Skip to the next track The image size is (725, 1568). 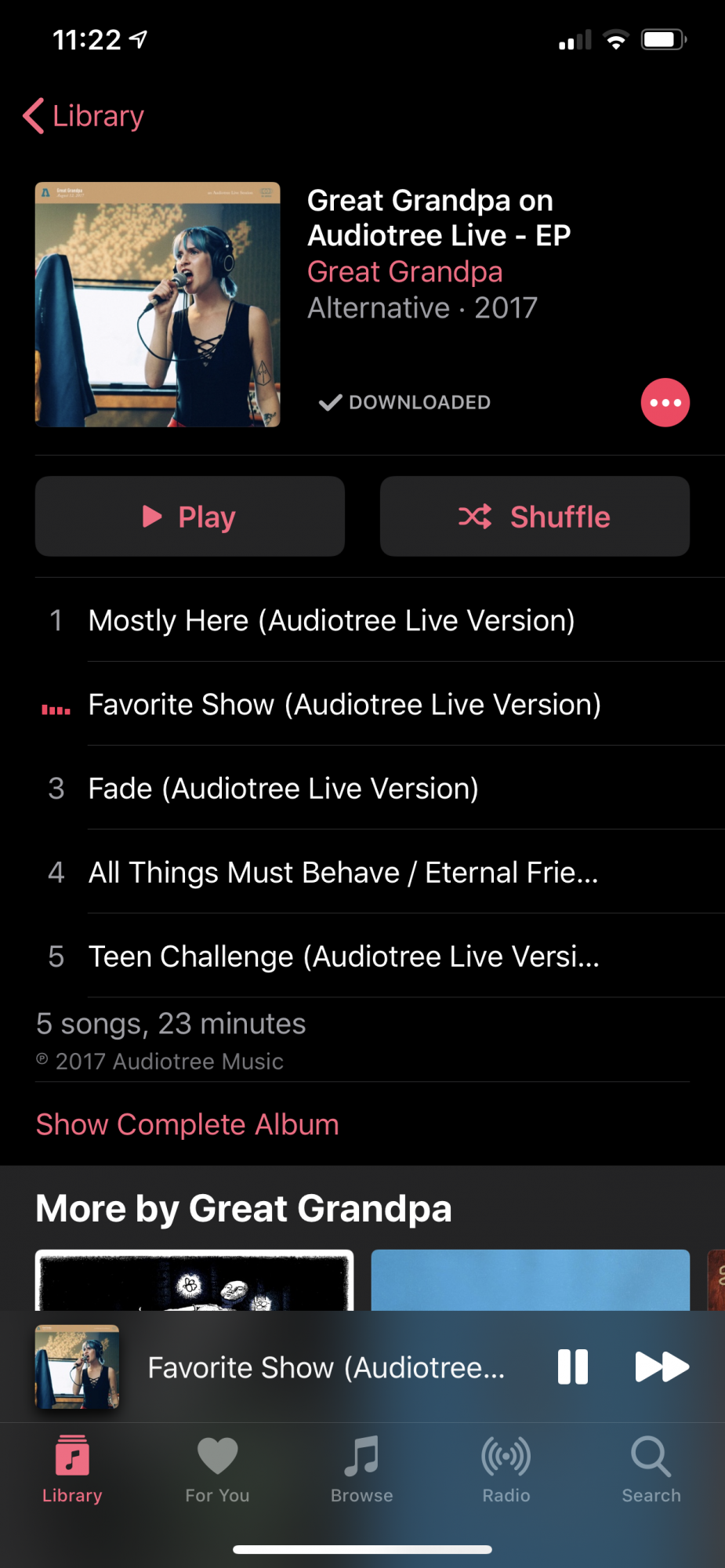pos(661,1367)
